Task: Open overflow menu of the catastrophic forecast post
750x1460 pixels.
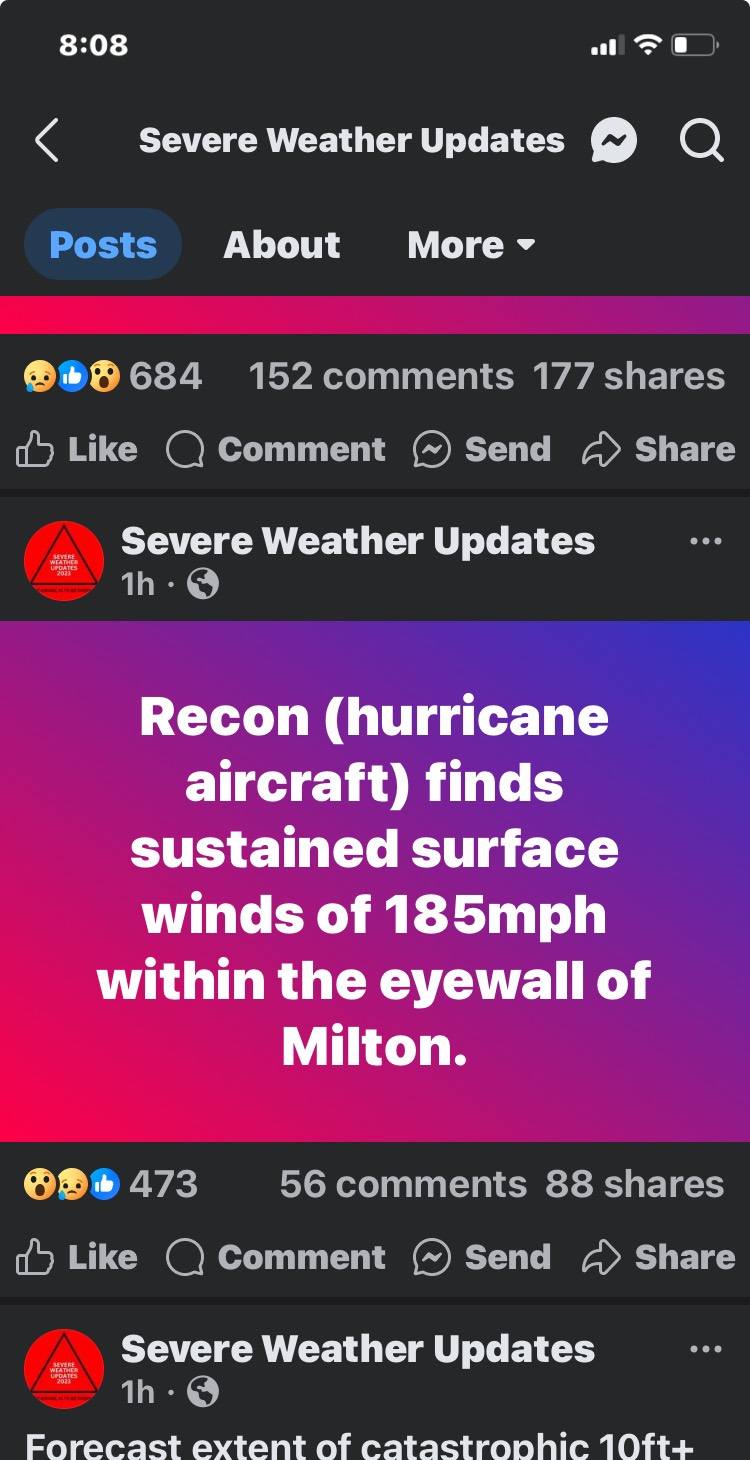Action: [x=705, y=1349]
